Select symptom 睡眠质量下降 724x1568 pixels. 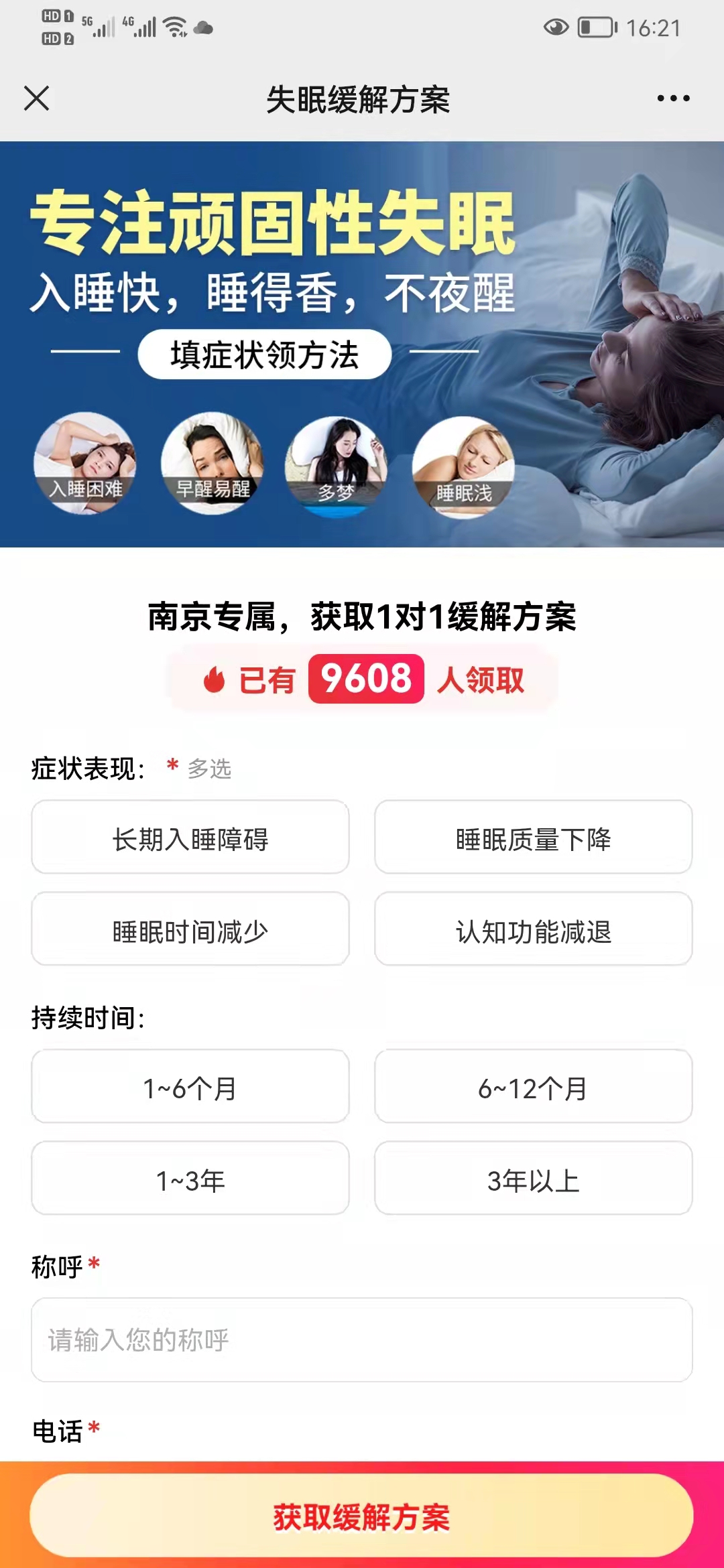[x=534, y=838]
